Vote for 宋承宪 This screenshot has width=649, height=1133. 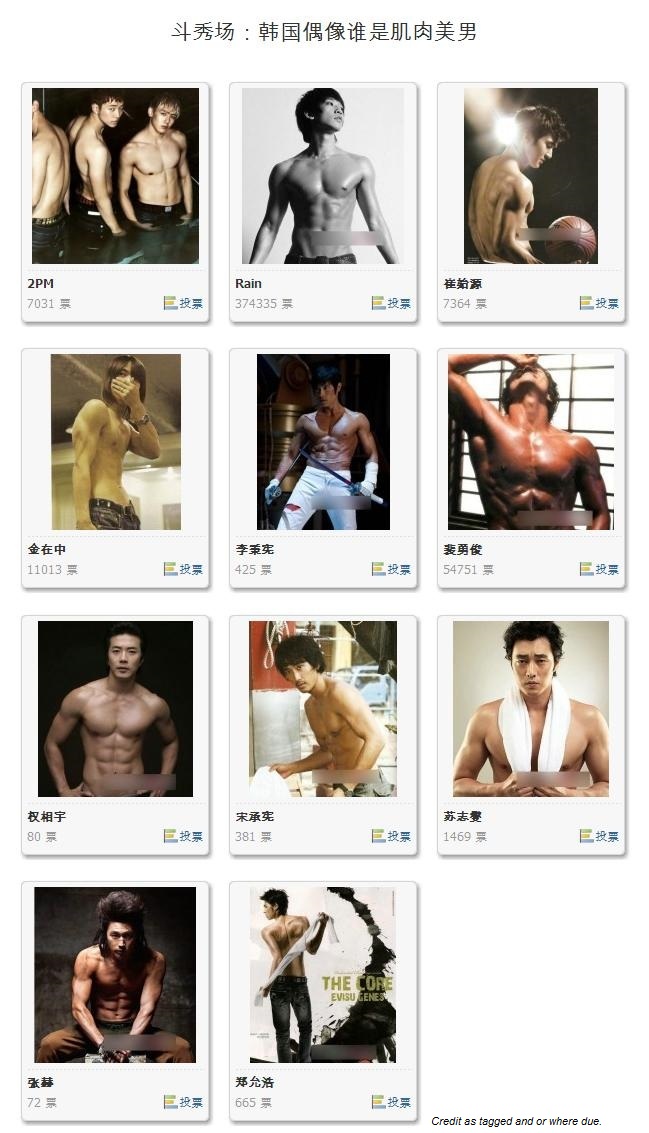(x=392, y=836)
